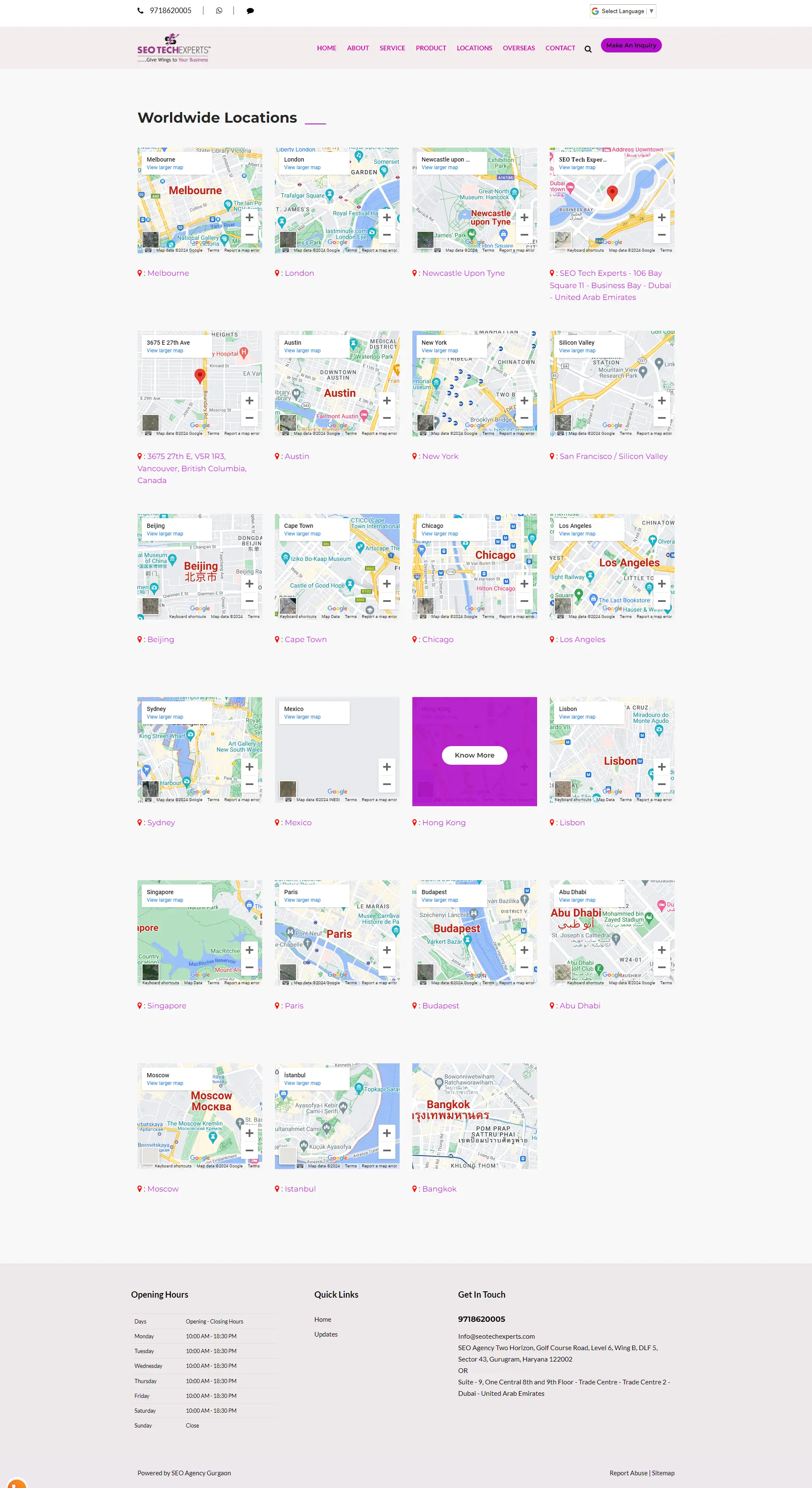
Task: Open the search icon in header
Action: coord(588,49)
